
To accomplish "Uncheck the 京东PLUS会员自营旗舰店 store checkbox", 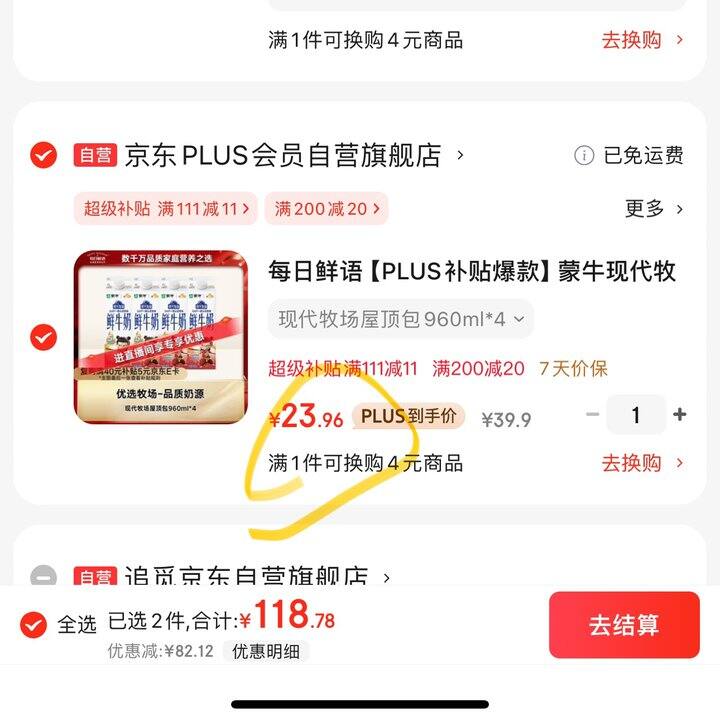I will tap(43, 155).
